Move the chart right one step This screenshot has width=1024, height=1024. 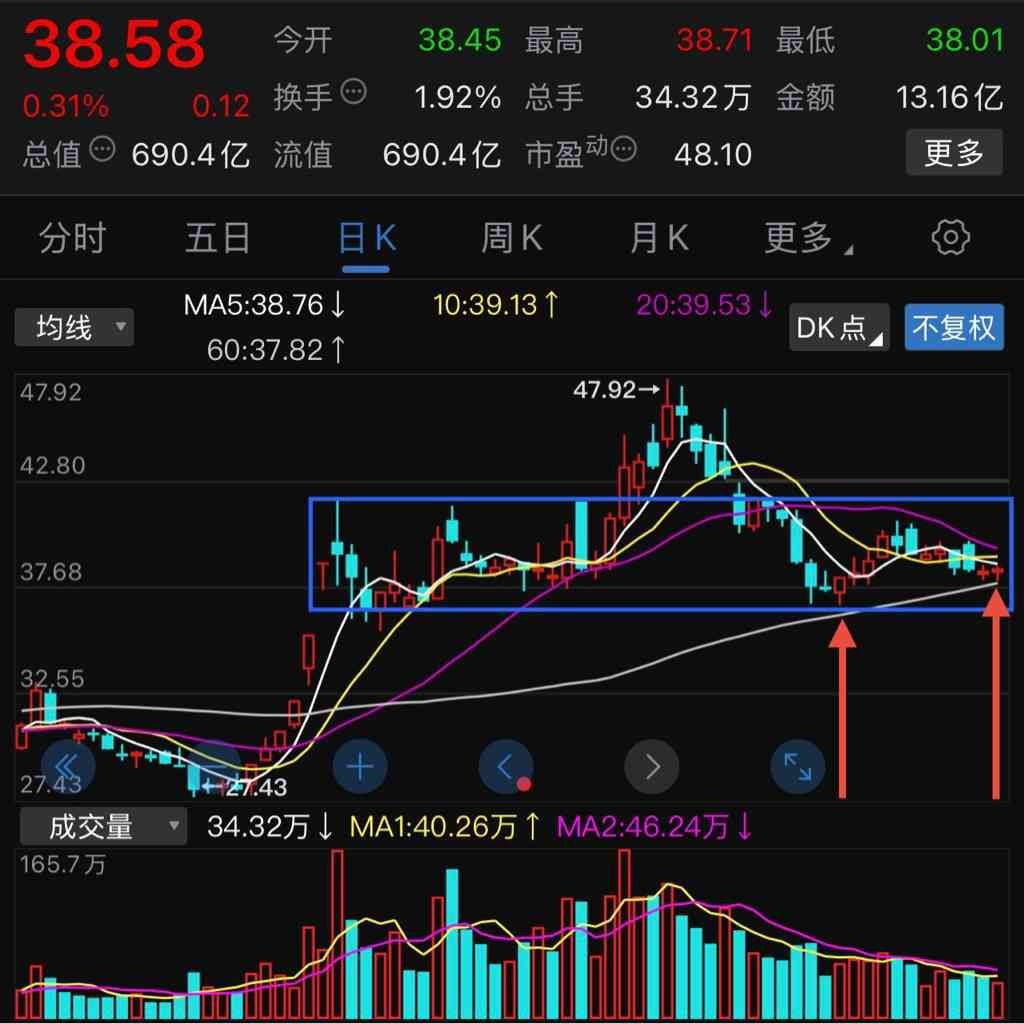pos(652,767)
